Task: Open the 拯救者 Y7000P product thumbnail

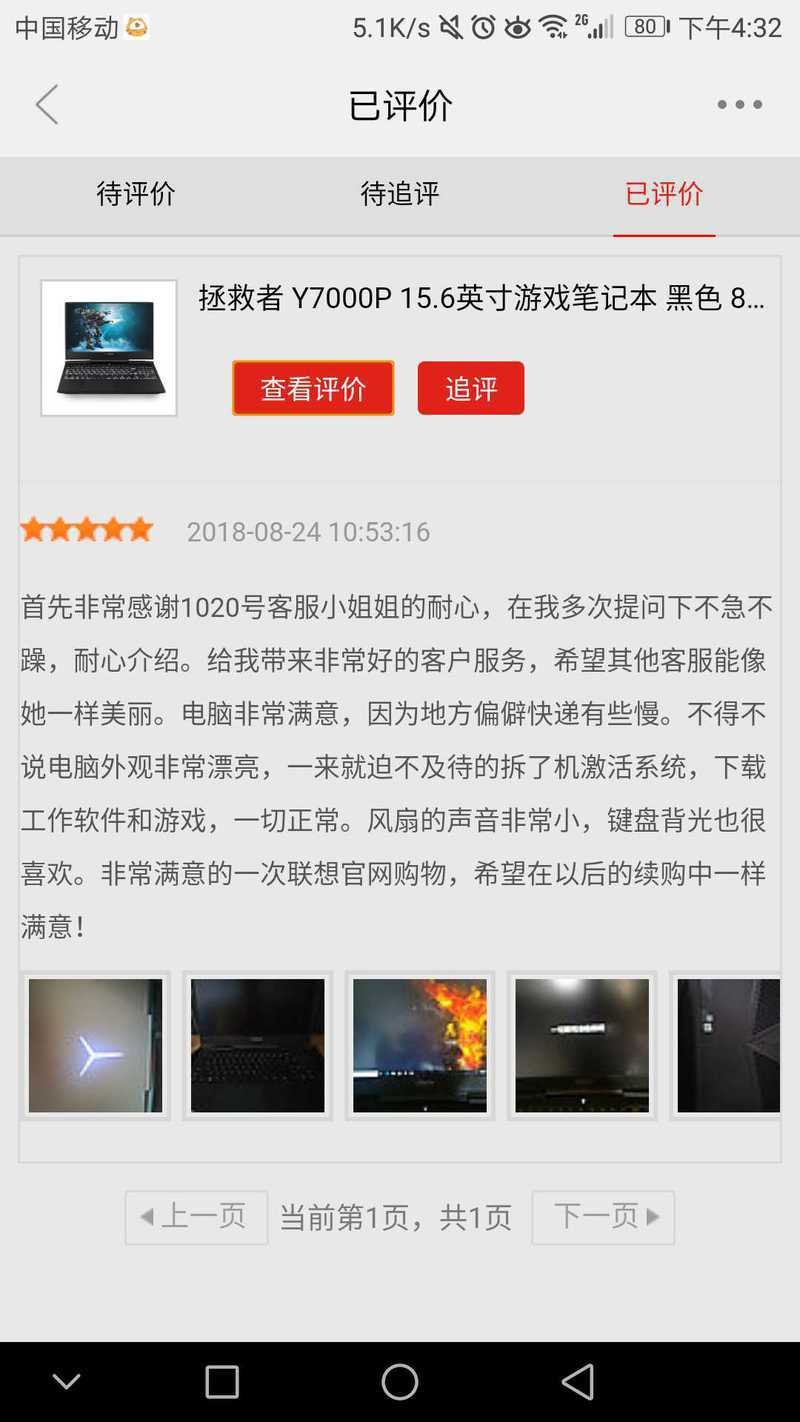Action: point(109,348)
